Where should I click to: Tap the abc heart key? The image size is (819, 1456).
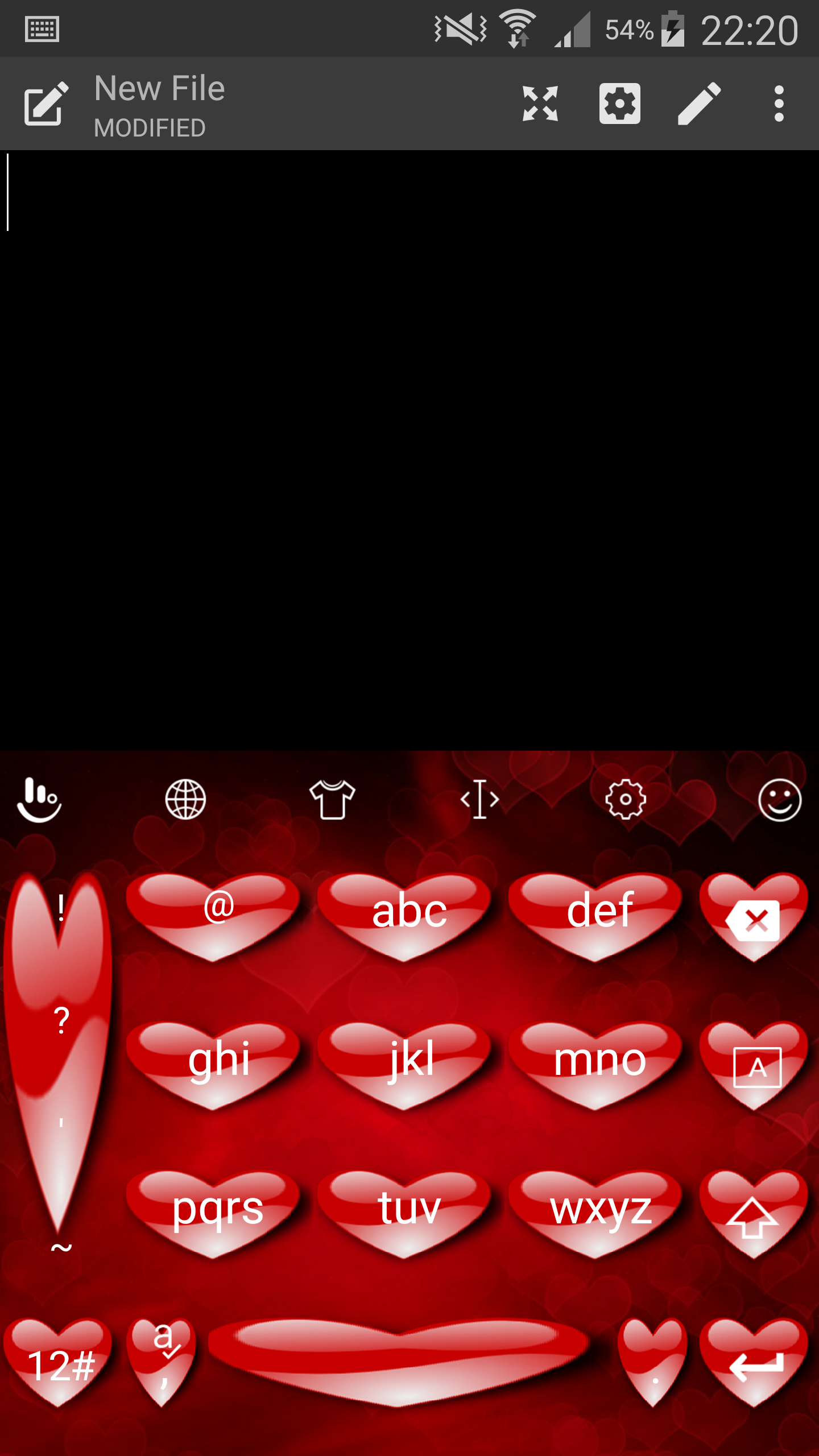[x=408, y=913]
